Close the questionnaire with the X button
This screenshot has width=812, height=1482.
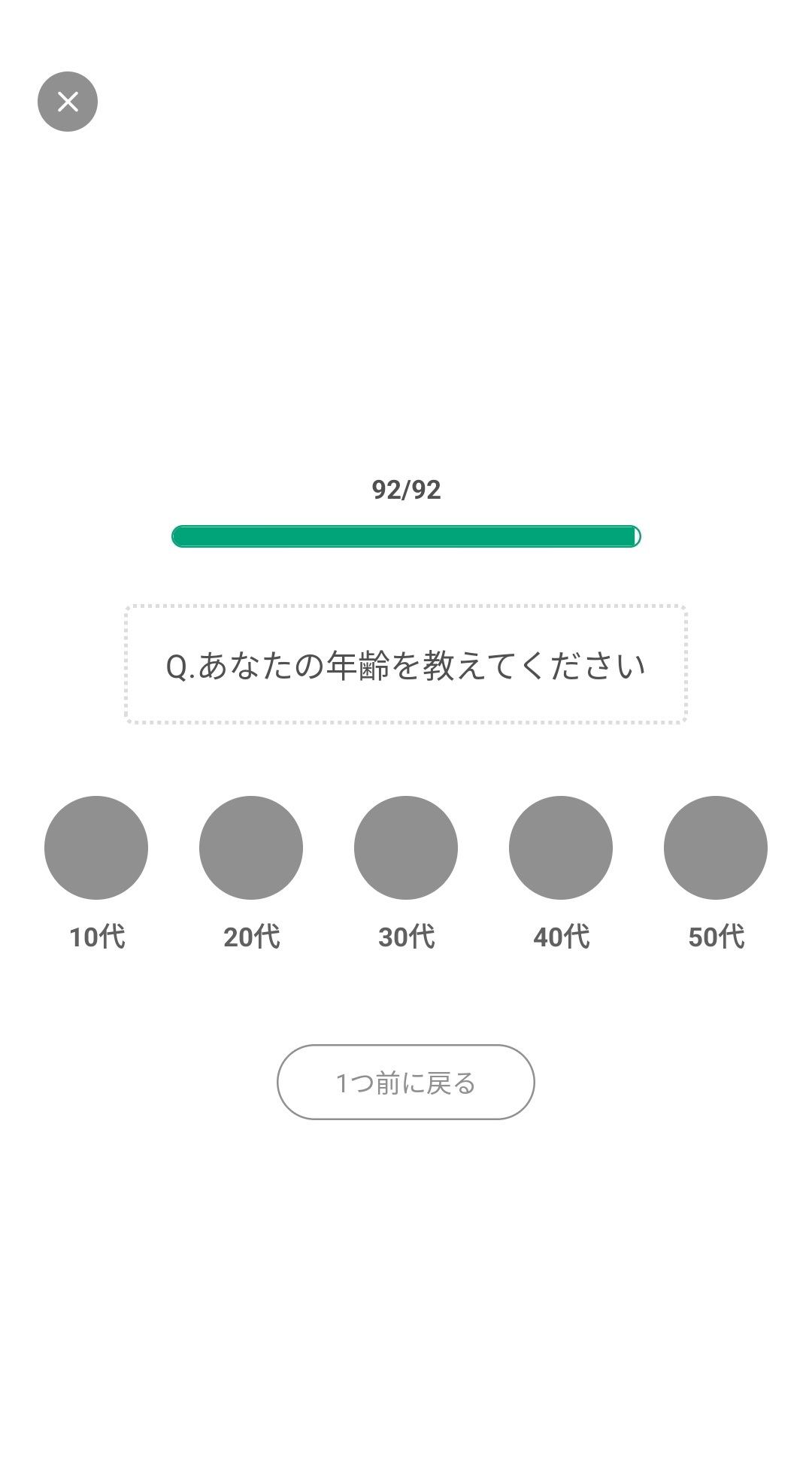tap(68, 102)
